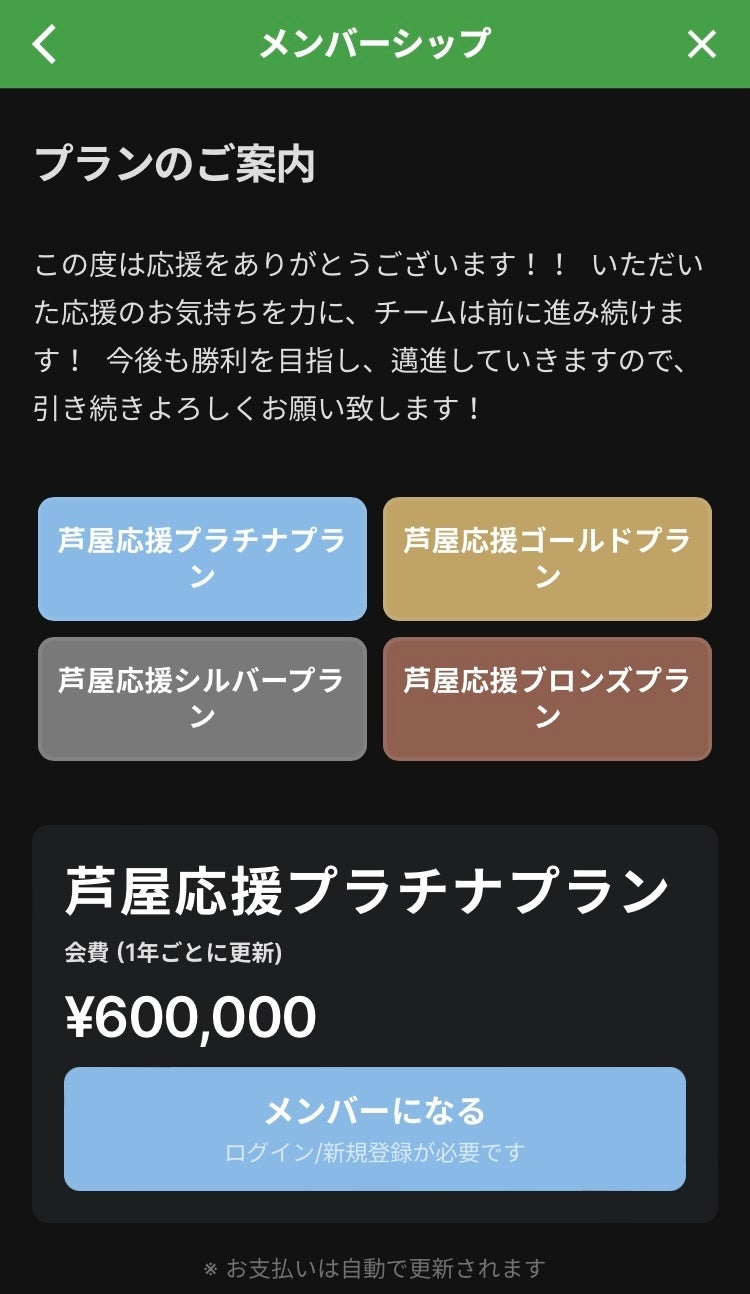Viewport: 750px width, 1294px height.
Task: Select the 芦屋応援プラチナプラン button
Action: pyautogui.click(x=202, y=559)
